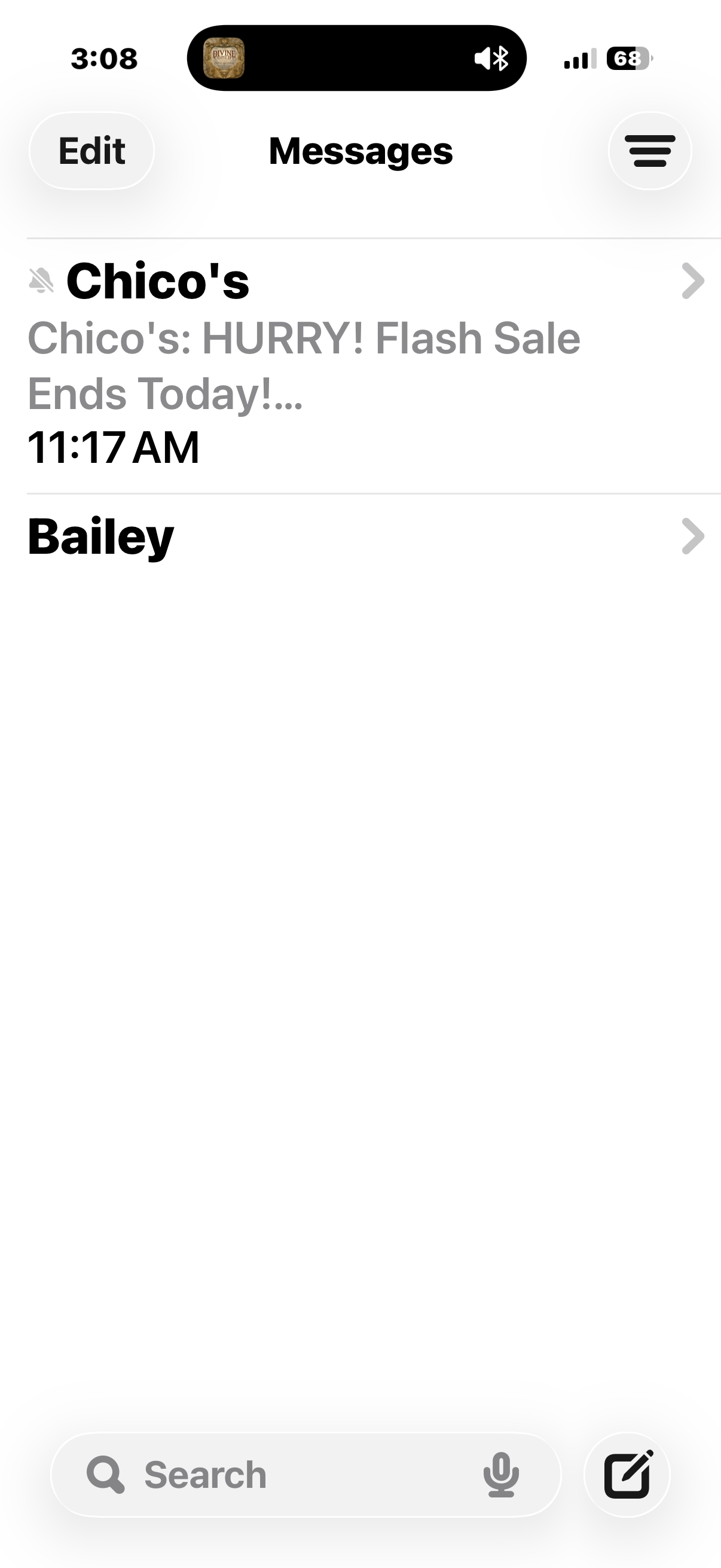Start voice dictation with the microphone
The width and height of the screenshot is (721, 1568).
click(x=501, y=1474)
